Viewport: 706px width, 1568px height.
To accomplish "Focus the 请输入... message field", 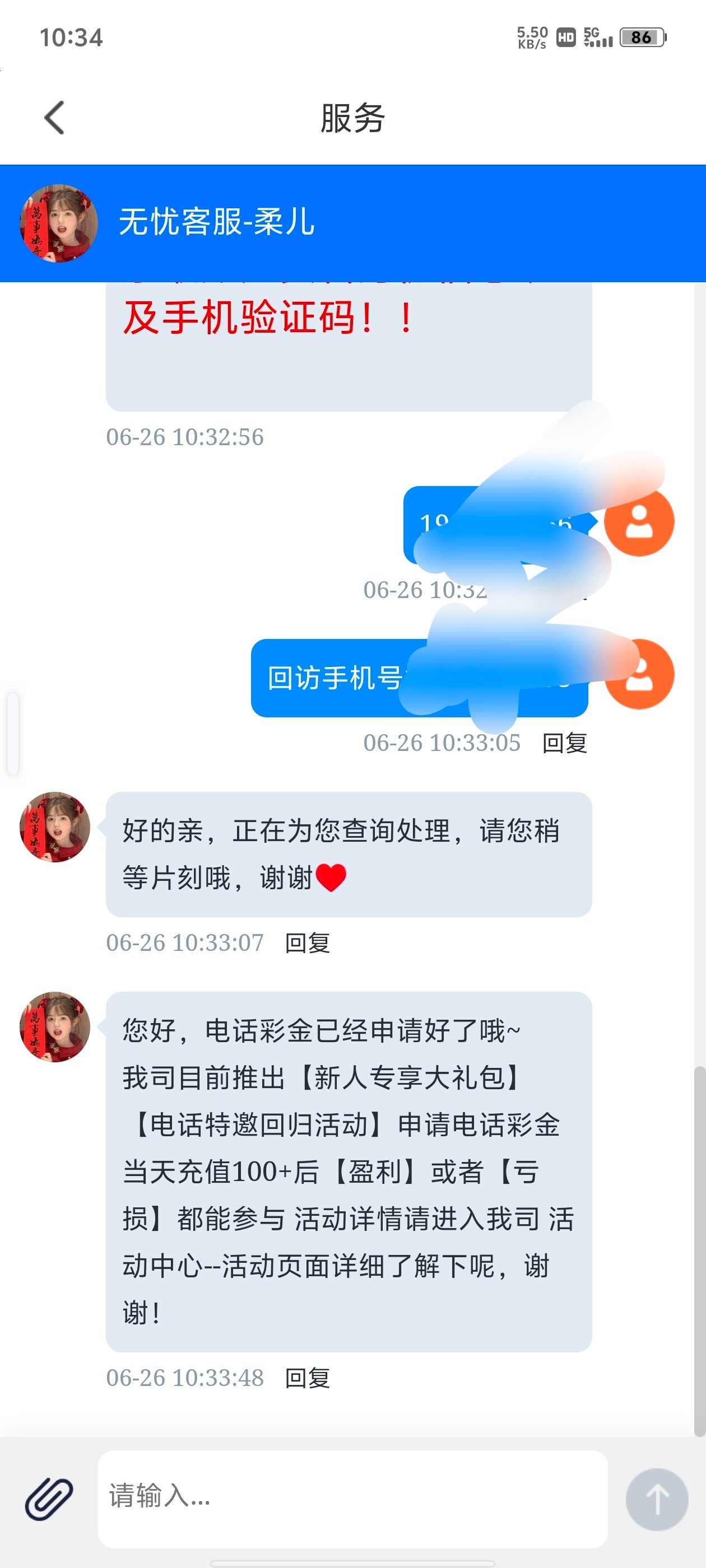I will coord(352,1498).
